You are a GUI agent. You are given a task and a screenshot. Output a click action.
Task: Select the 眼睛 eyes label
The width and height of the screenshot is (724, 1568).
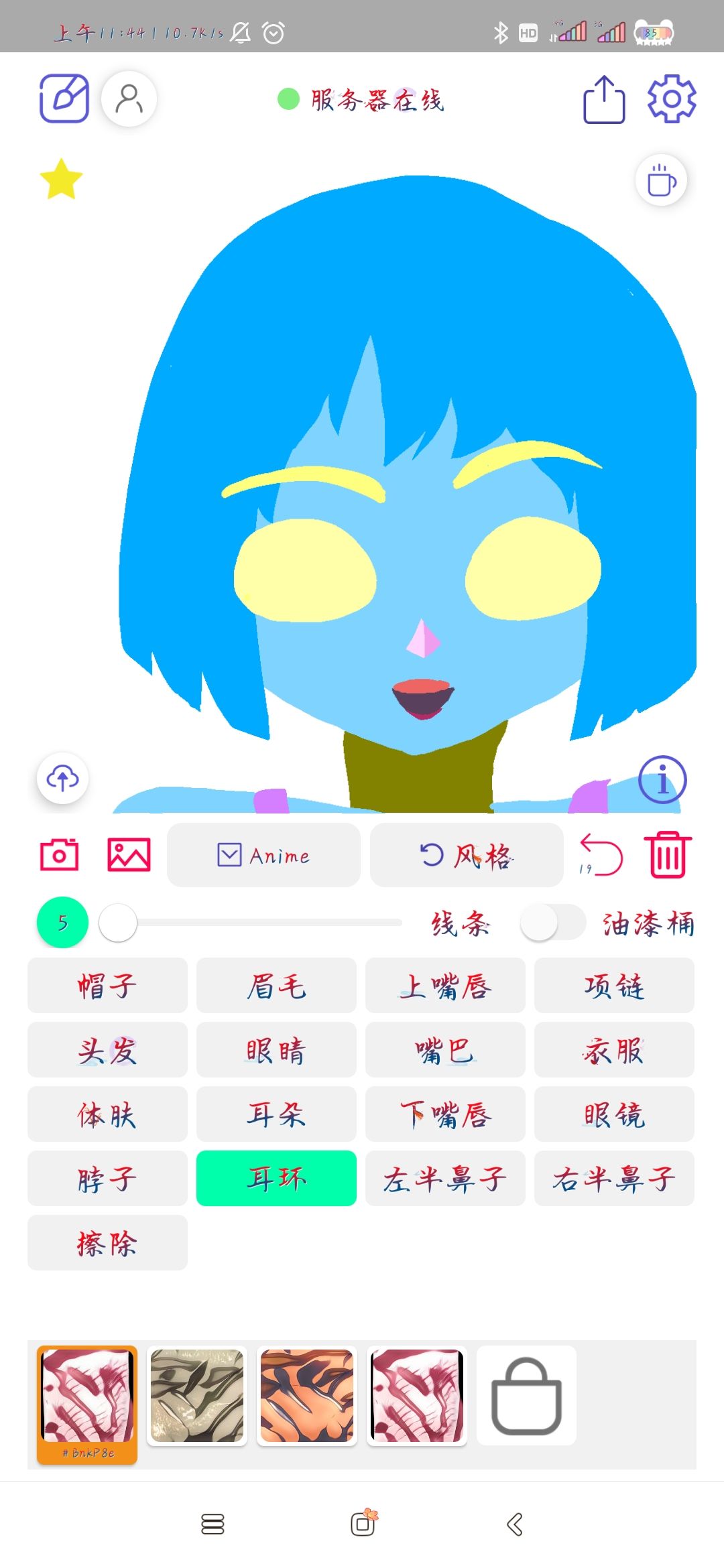pos(276,1050)
